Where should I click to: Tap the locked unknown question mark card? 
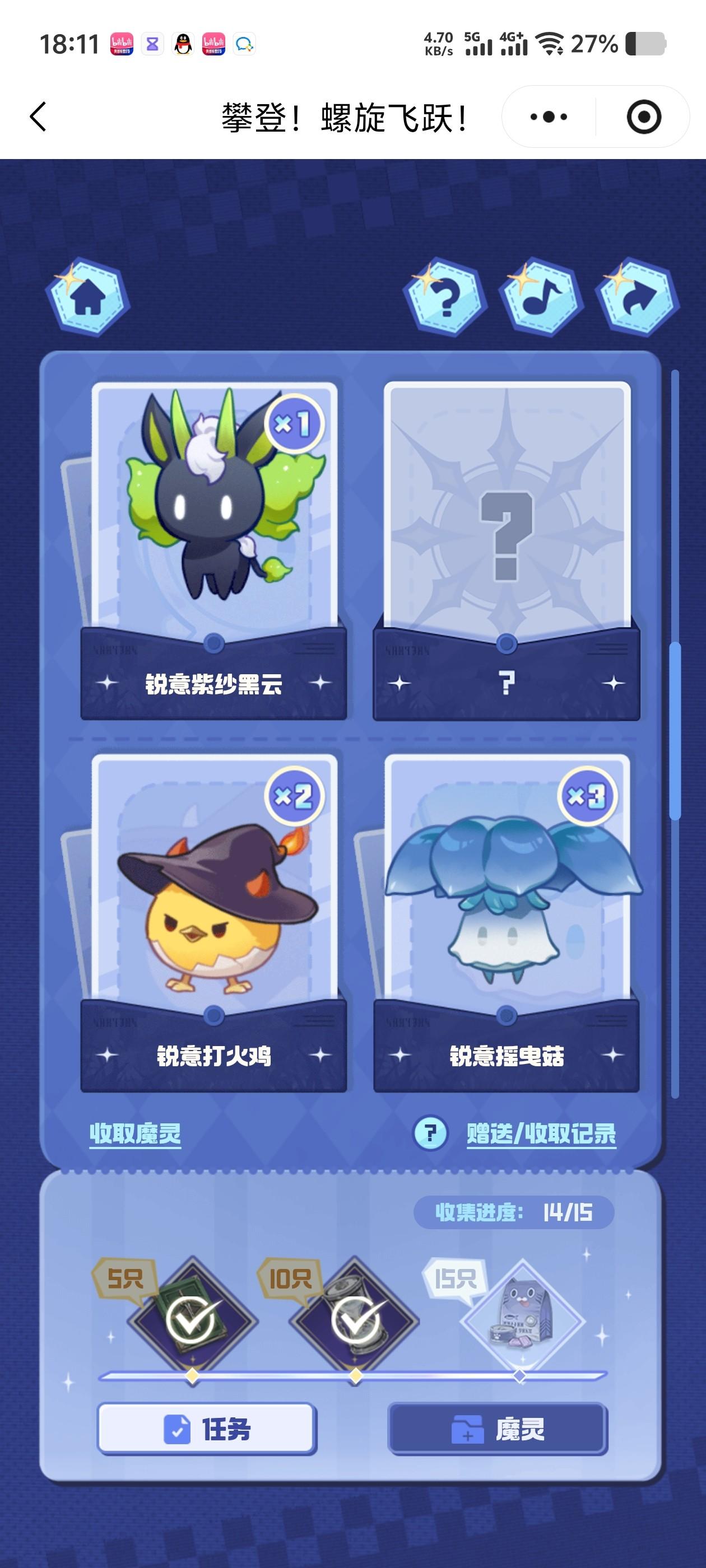[506, 536]
